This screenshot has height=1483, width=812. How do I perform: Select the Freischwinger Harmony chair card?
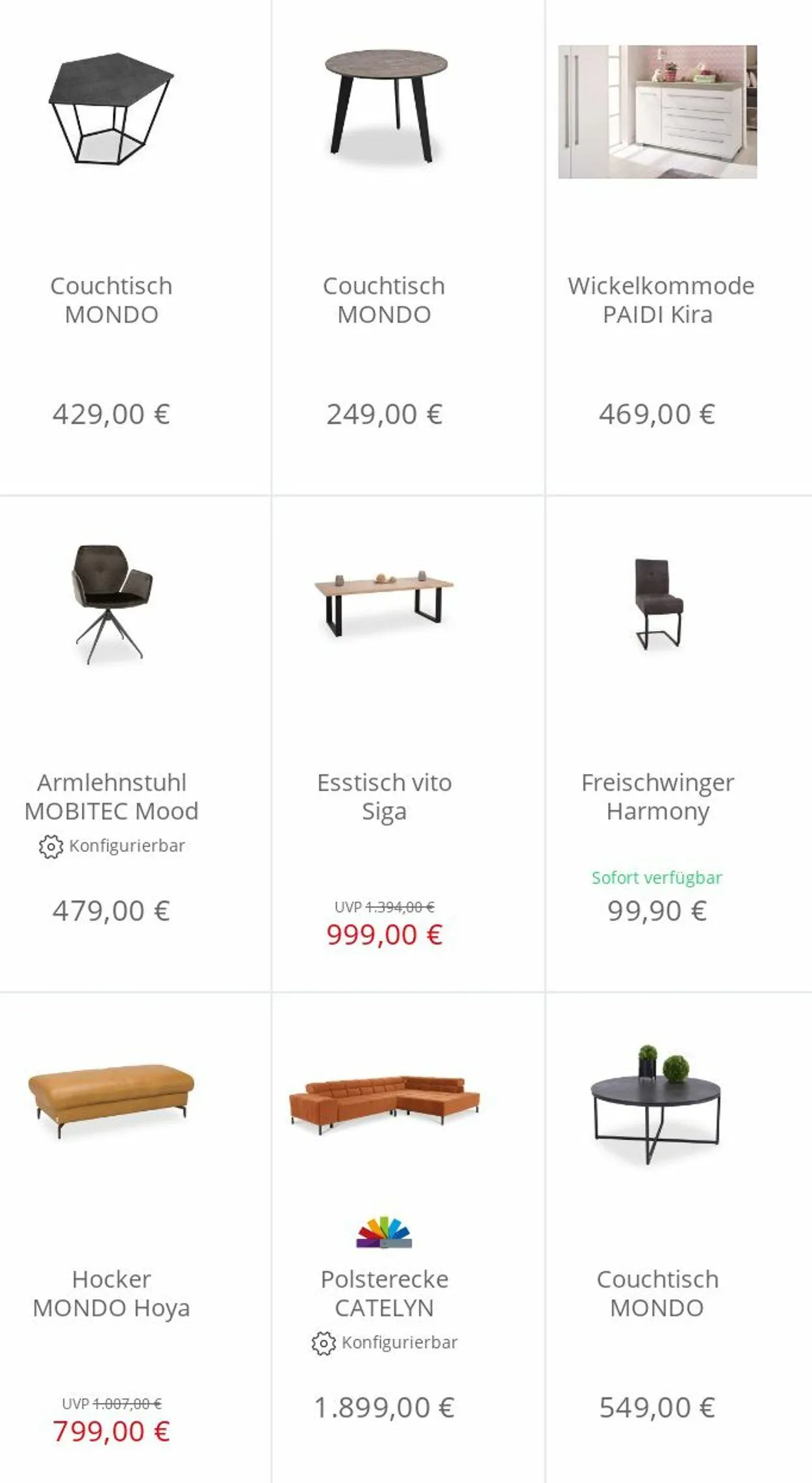point(679,743)
